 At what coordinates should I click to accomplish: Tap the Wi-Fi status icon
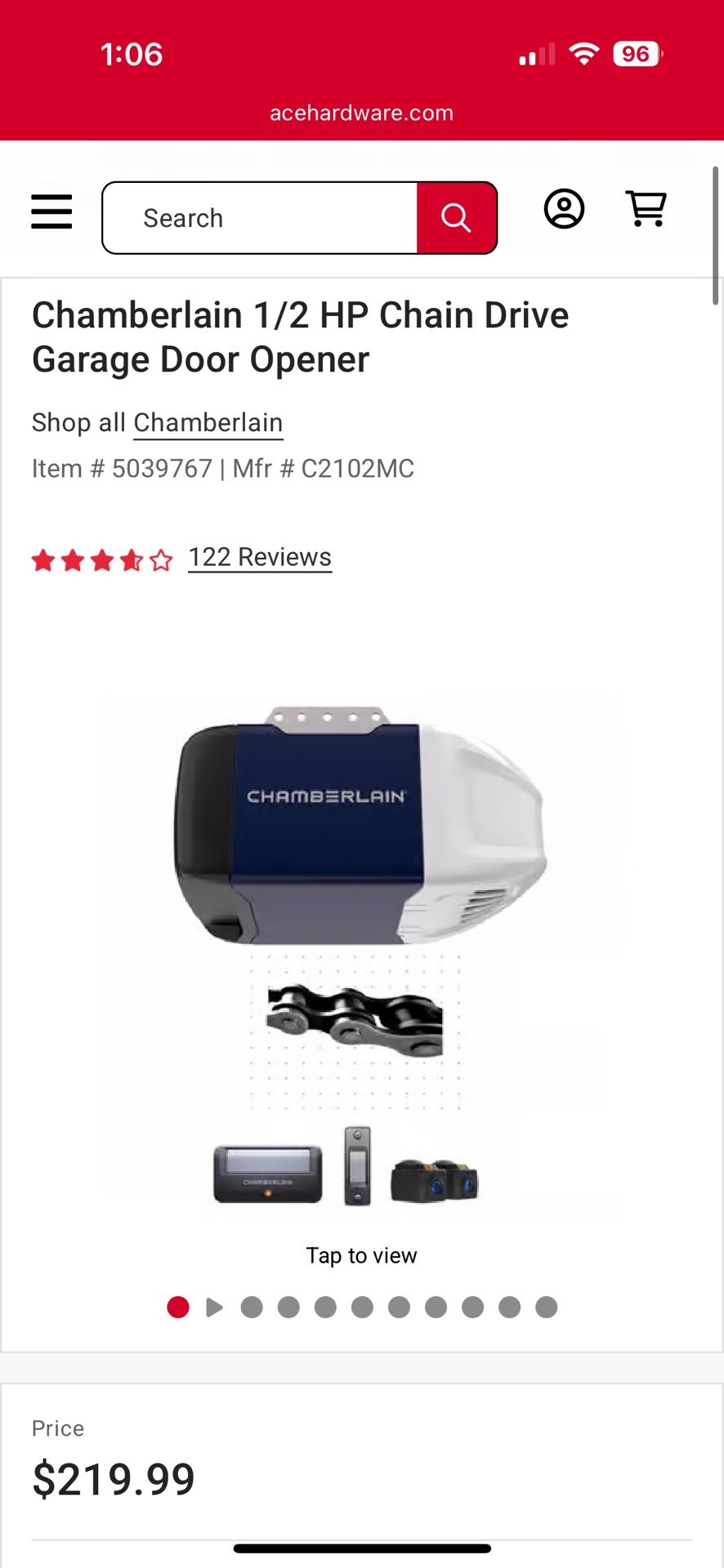click(583, 54)
